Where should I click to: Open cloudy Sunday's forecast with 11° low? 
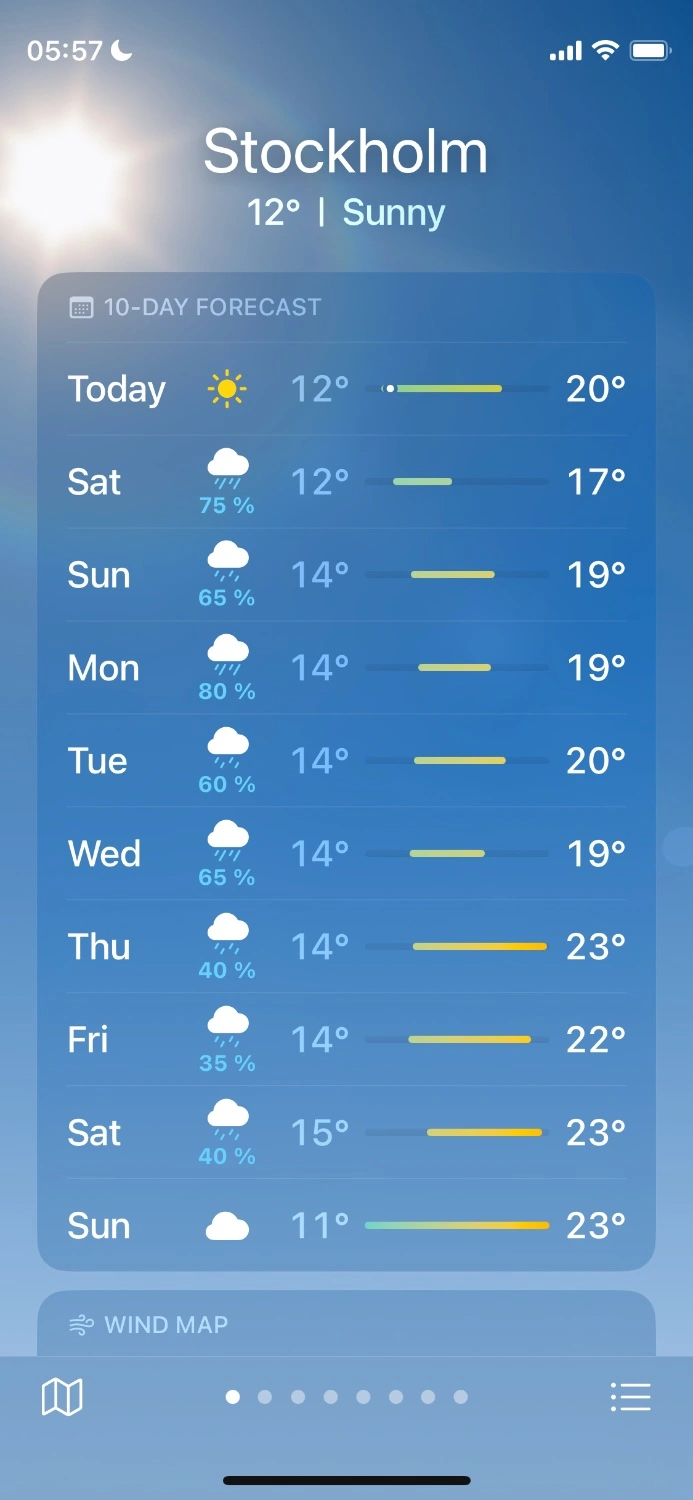pyautogui.click(x=346, y=1226)
